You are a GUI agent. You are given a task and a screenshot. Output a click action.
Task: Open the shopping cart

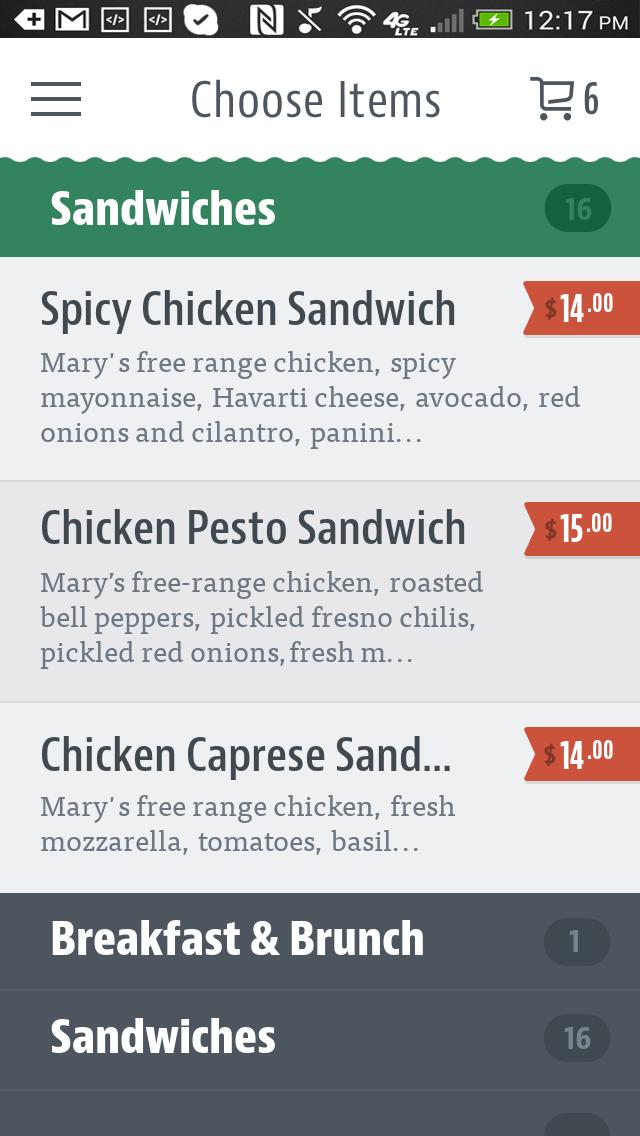tap(563, 99)
